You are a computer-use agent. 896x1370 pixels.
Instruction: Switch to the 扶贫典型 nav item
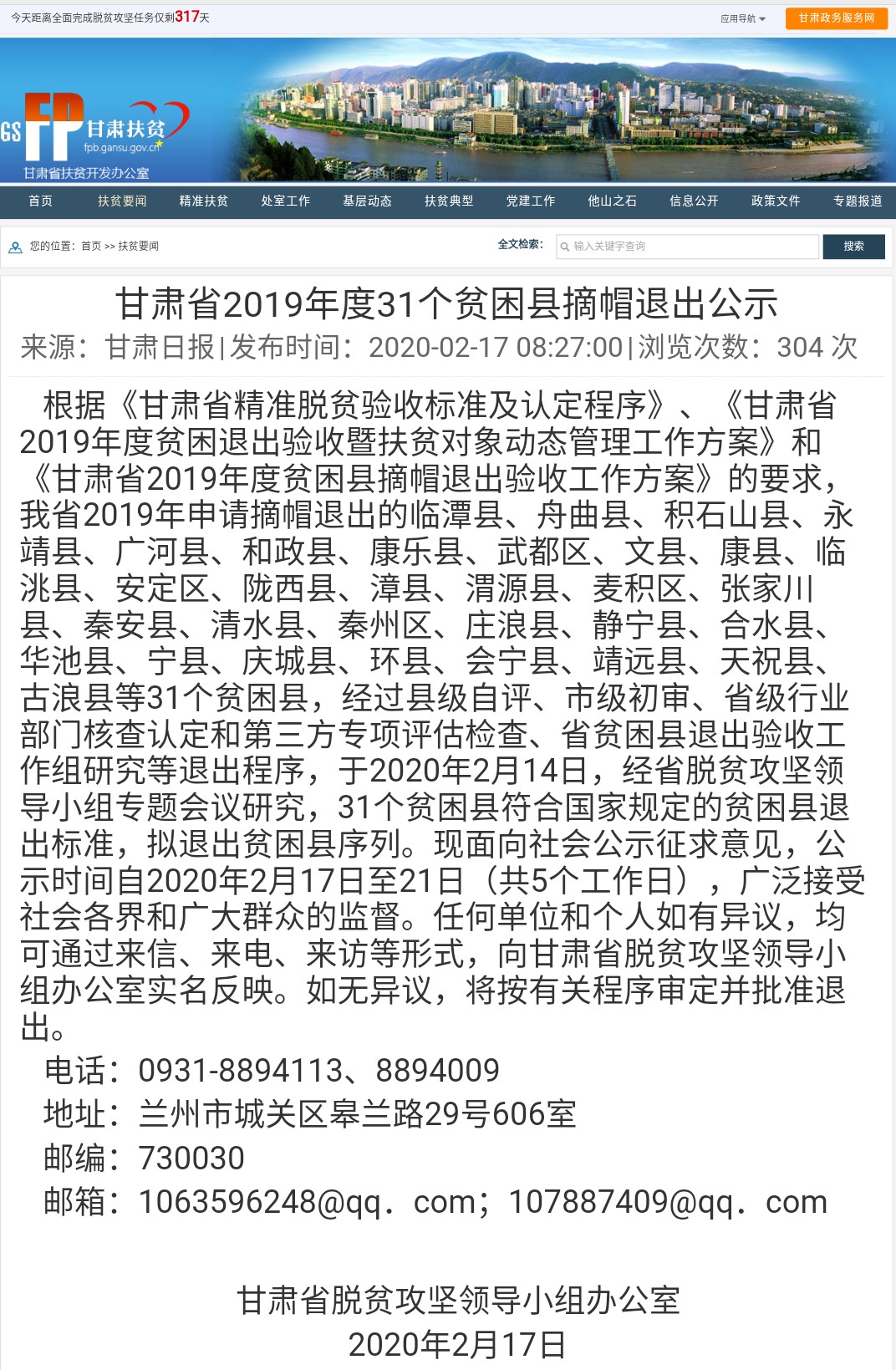(449, 201)
